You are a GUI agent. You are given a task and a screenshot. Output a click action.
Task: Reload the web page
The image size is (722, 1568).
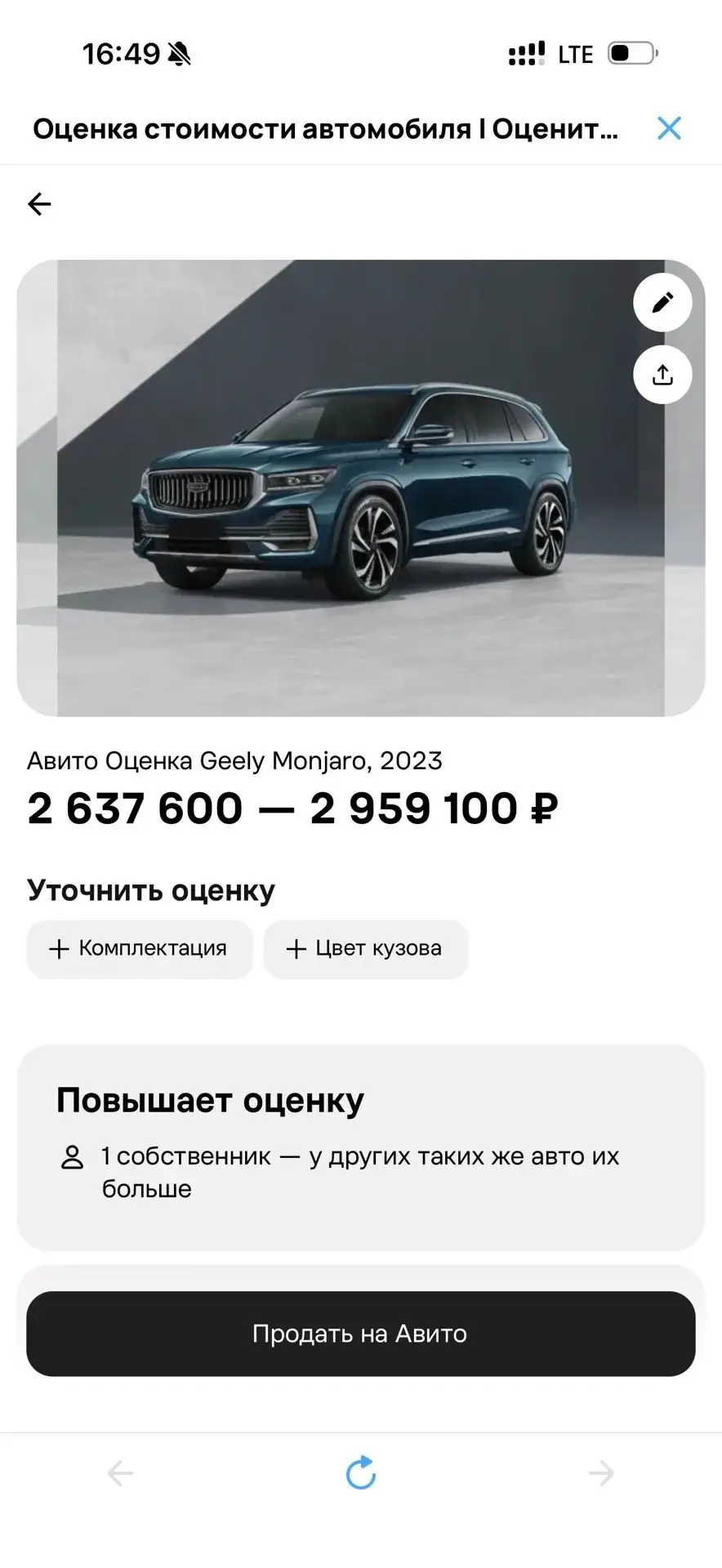coord(360,1472)
